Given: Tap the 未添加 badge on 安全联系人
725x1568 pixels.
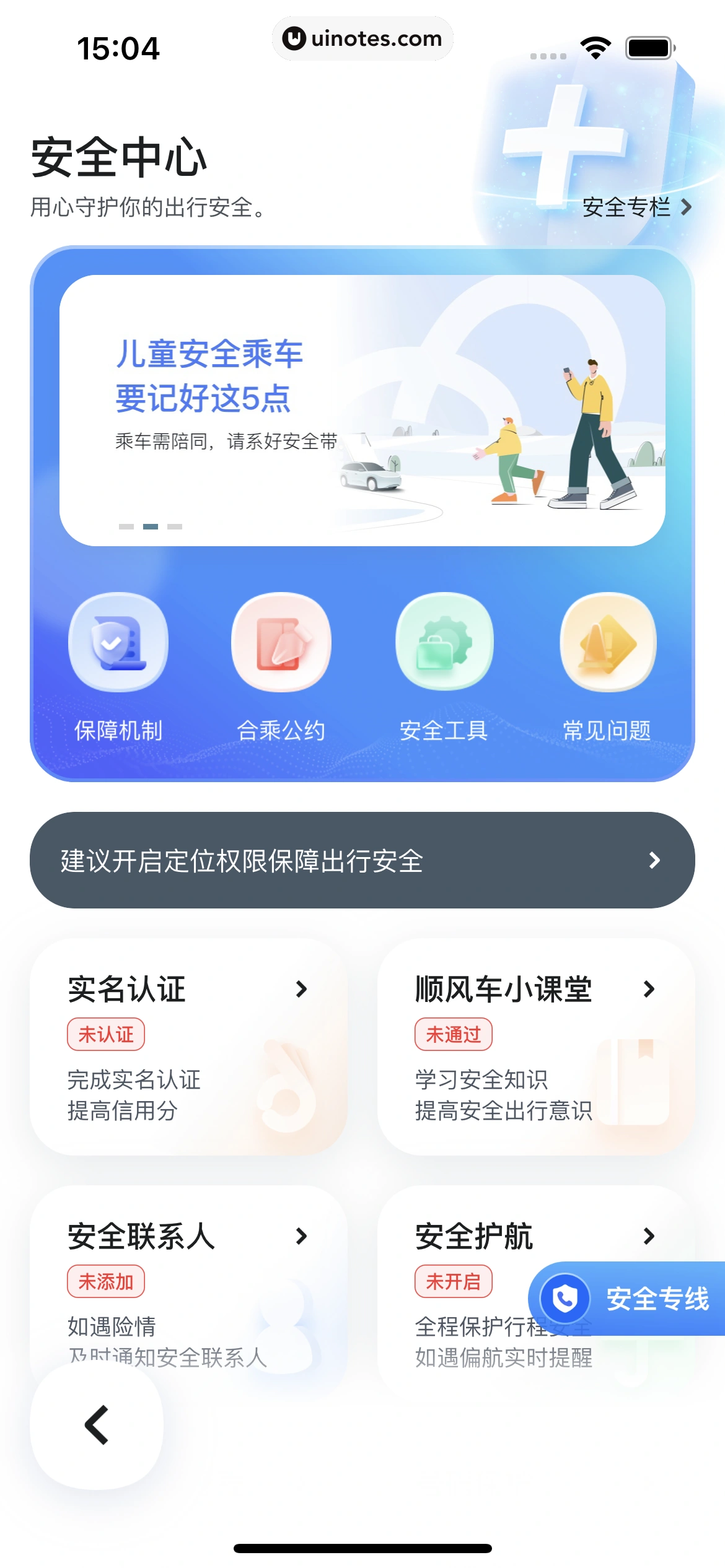Looking at the screenshot, I should tap(106, 1281).
